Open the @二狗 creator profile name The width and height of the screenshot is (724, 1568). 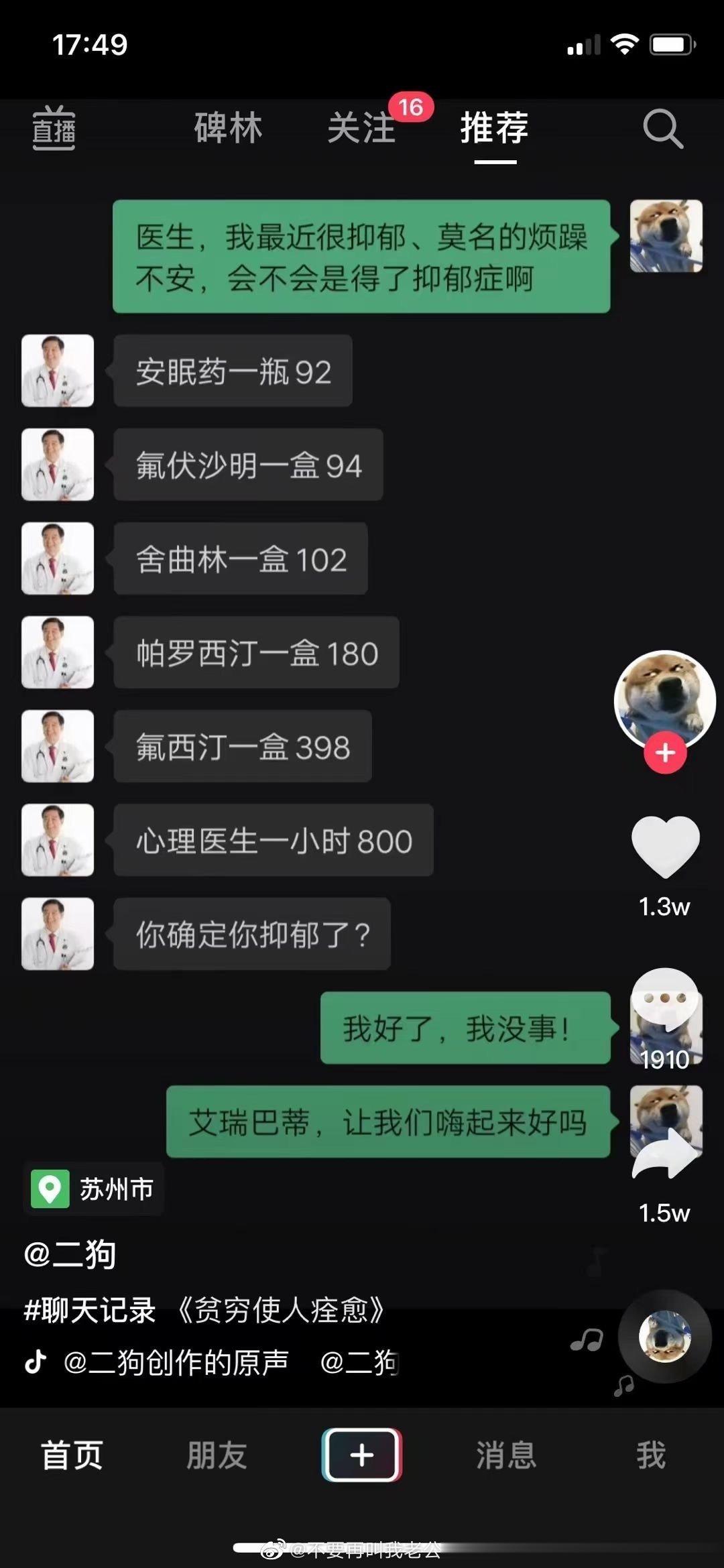(x=70, y=1254)
